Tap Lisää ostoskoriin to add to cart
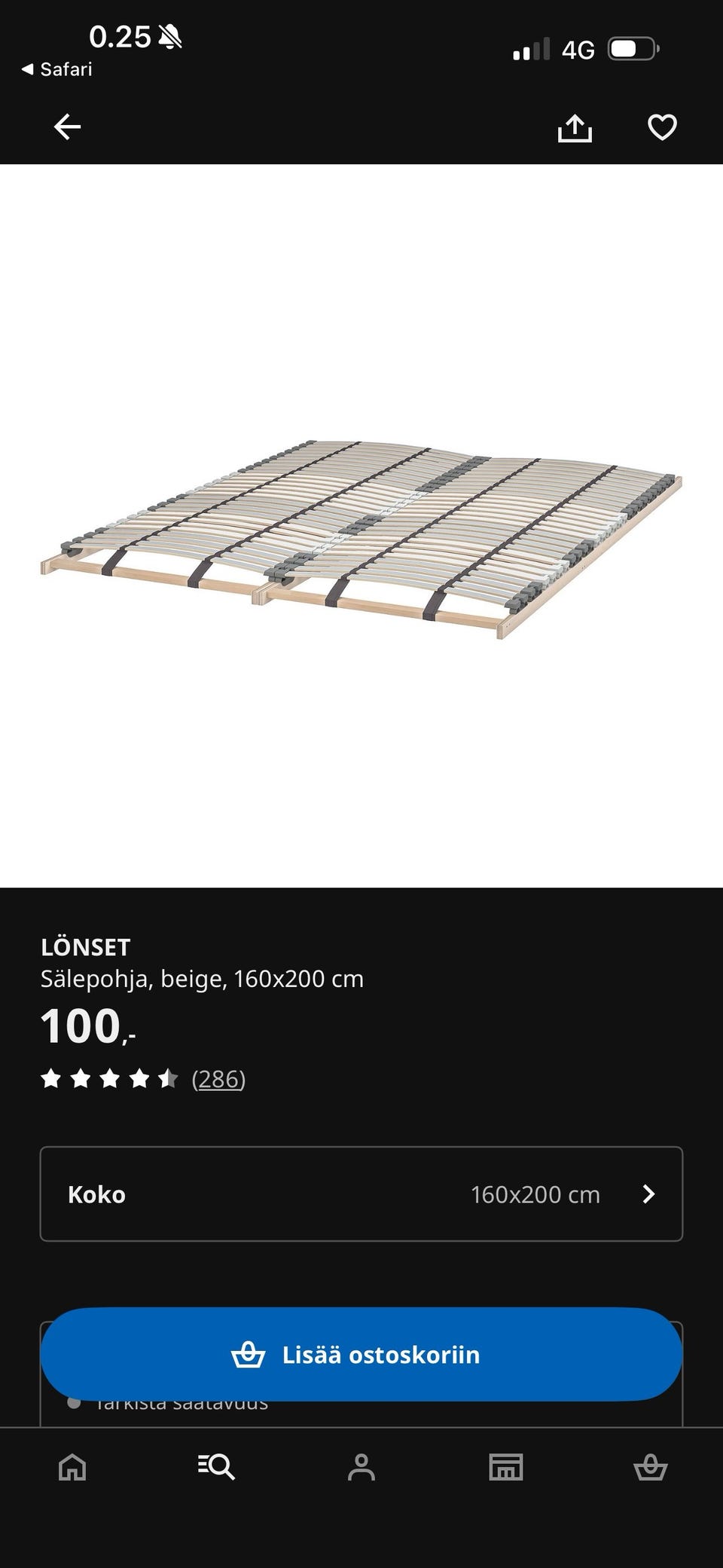This screenshot has width=723, height=1568. pyautogui.click(x=361, y=1355)
